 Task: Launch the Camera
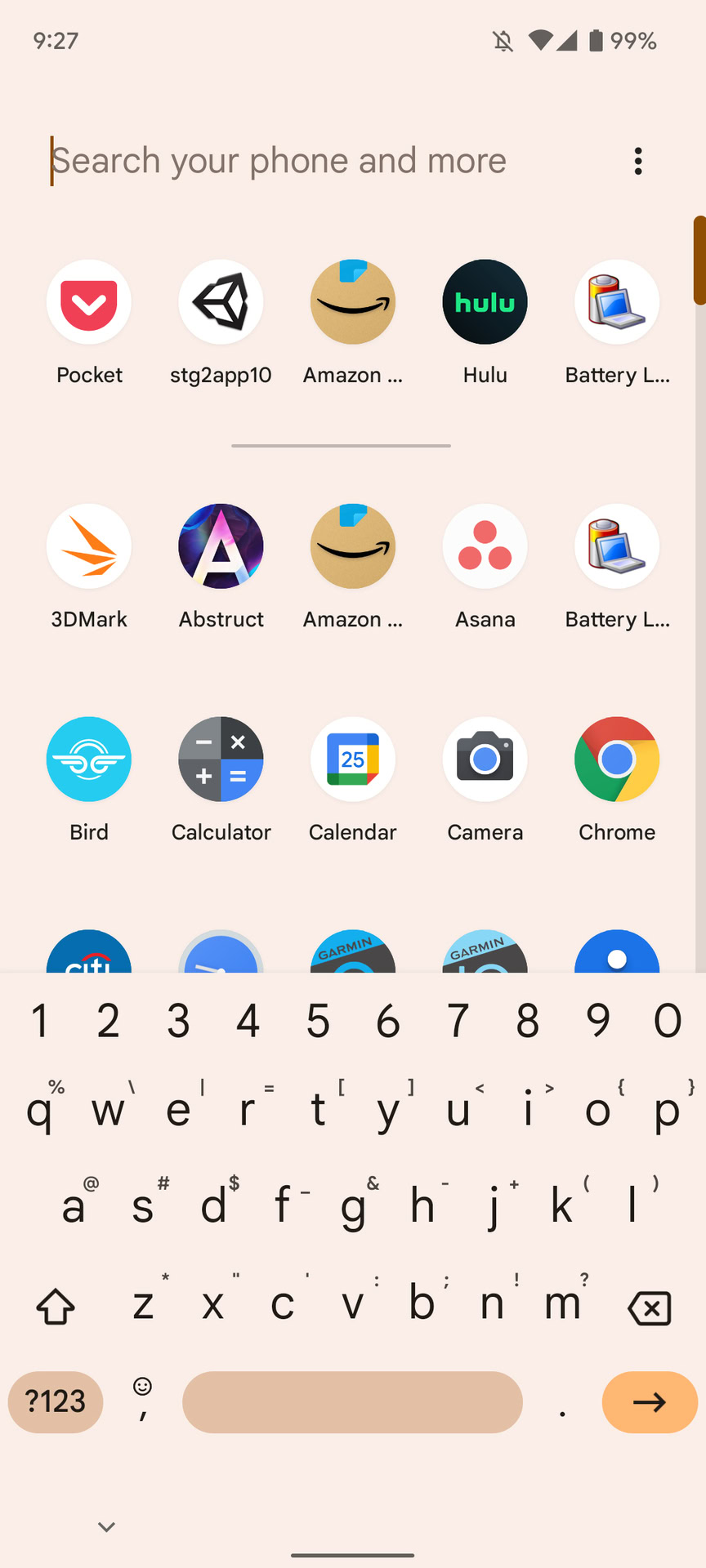[x=485, y=759]
